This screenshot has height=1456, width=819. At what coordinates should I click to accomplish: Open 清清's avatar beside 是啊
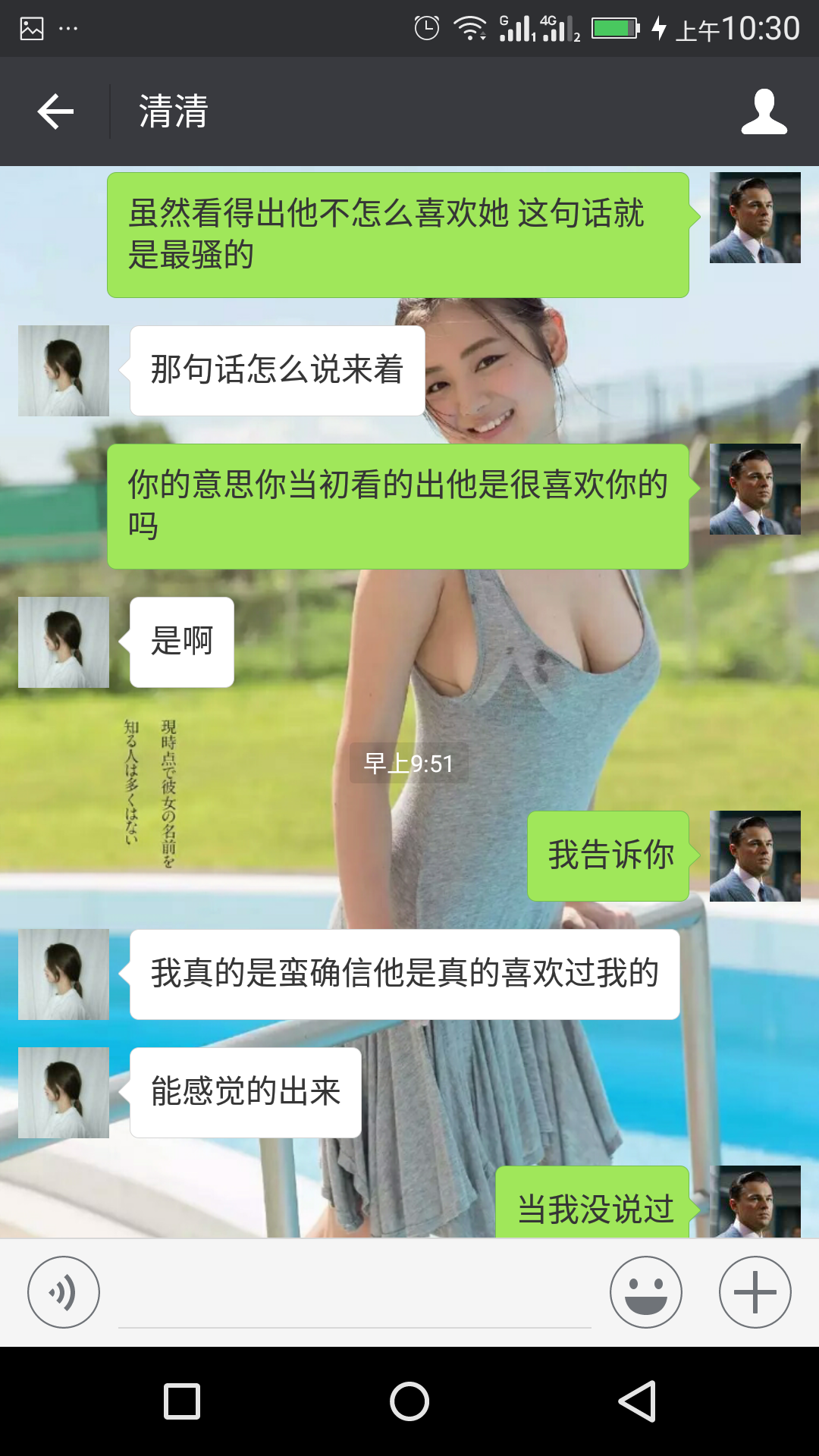tap(64, 642)
